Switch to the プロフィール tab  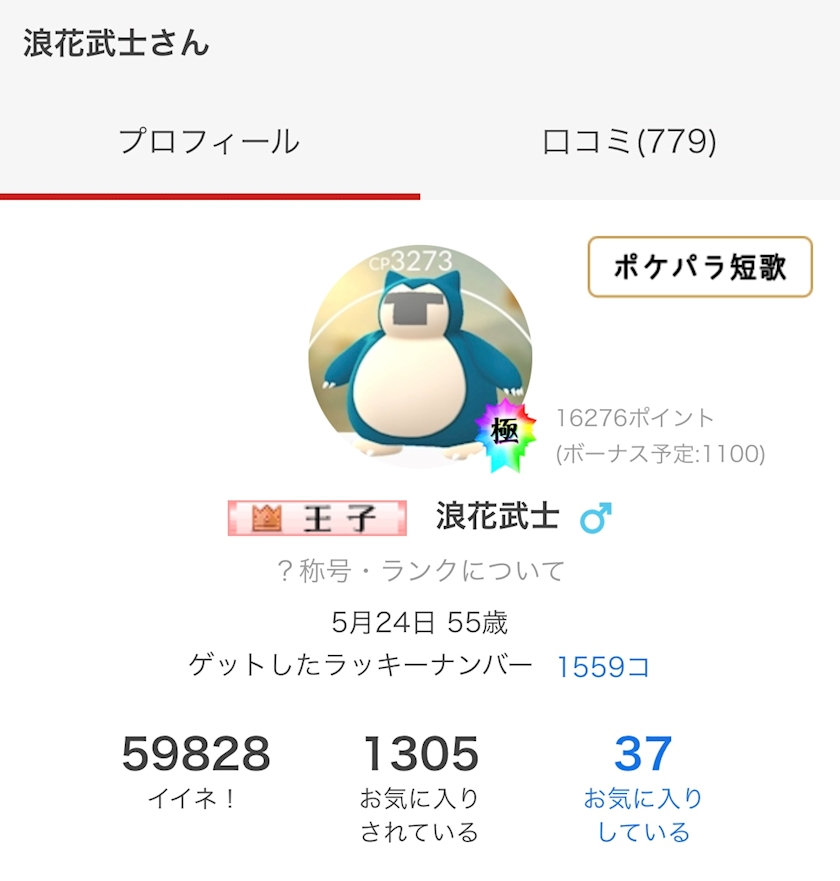point(209,142)
